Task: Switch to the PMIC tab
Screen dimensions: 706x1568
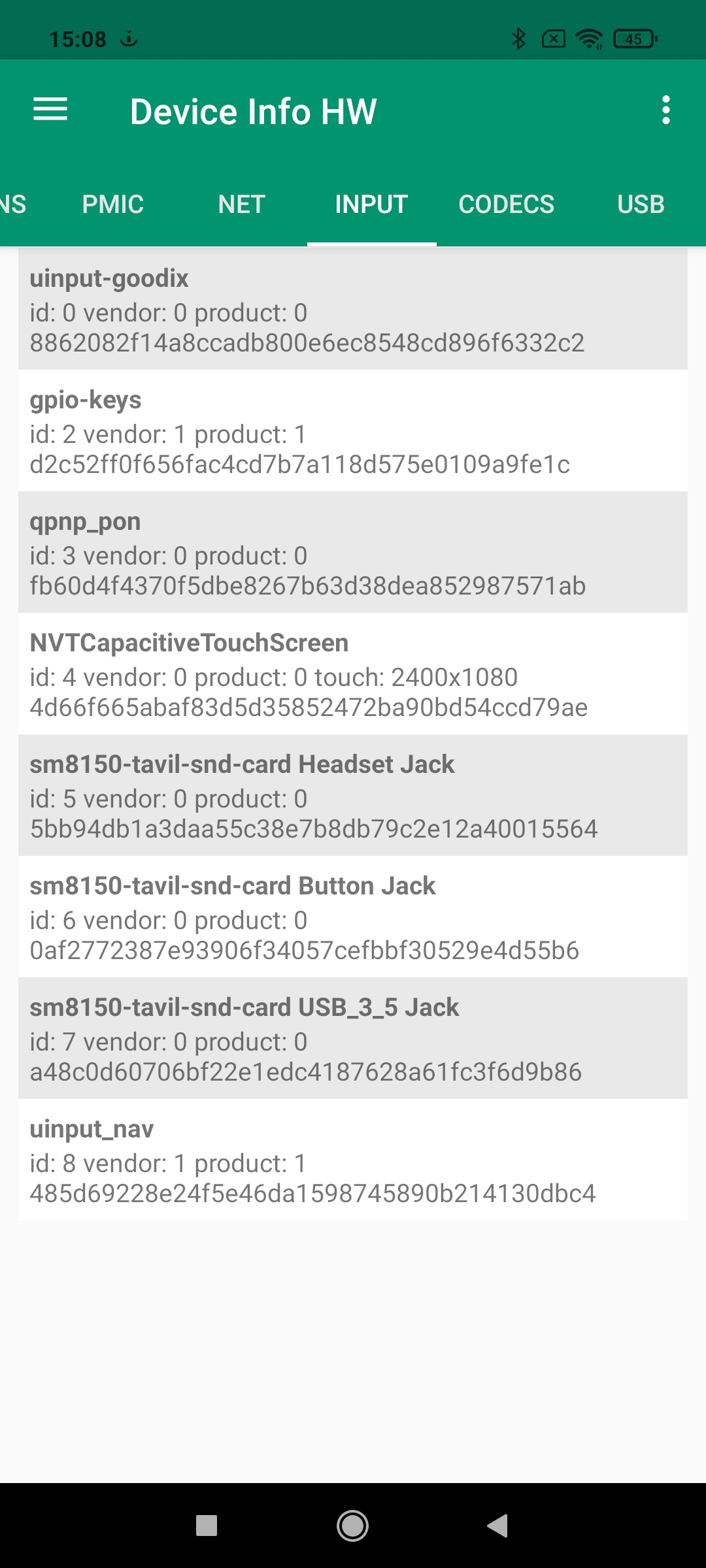Action: pyautogui.click(x=112, y=204)
